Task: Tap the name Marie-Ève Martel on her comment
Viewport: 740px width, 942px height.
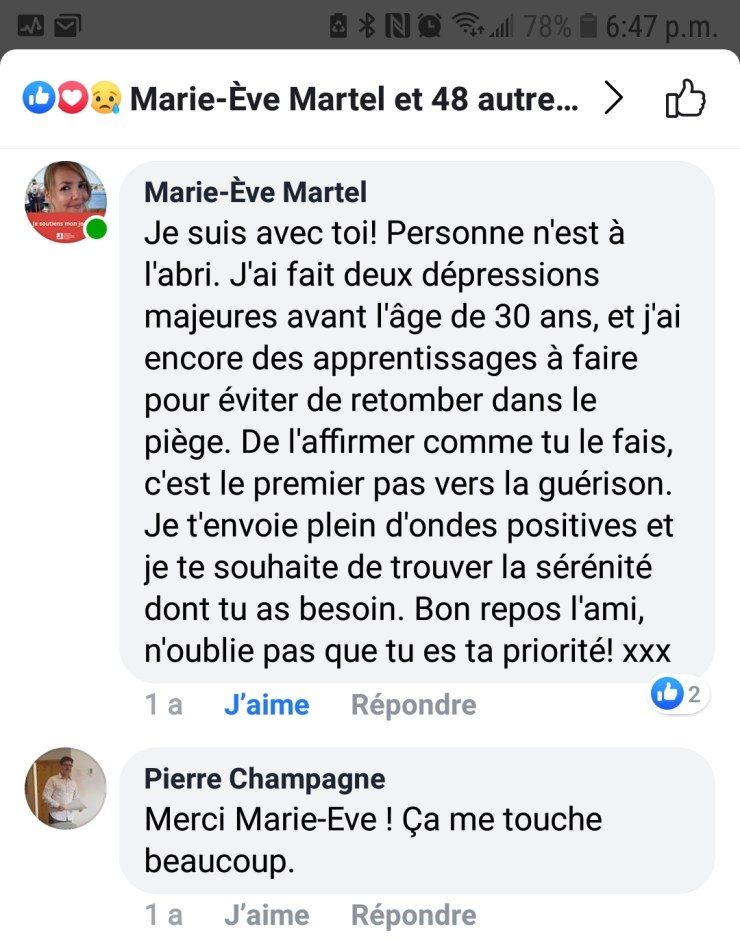Action: [255, 191]
